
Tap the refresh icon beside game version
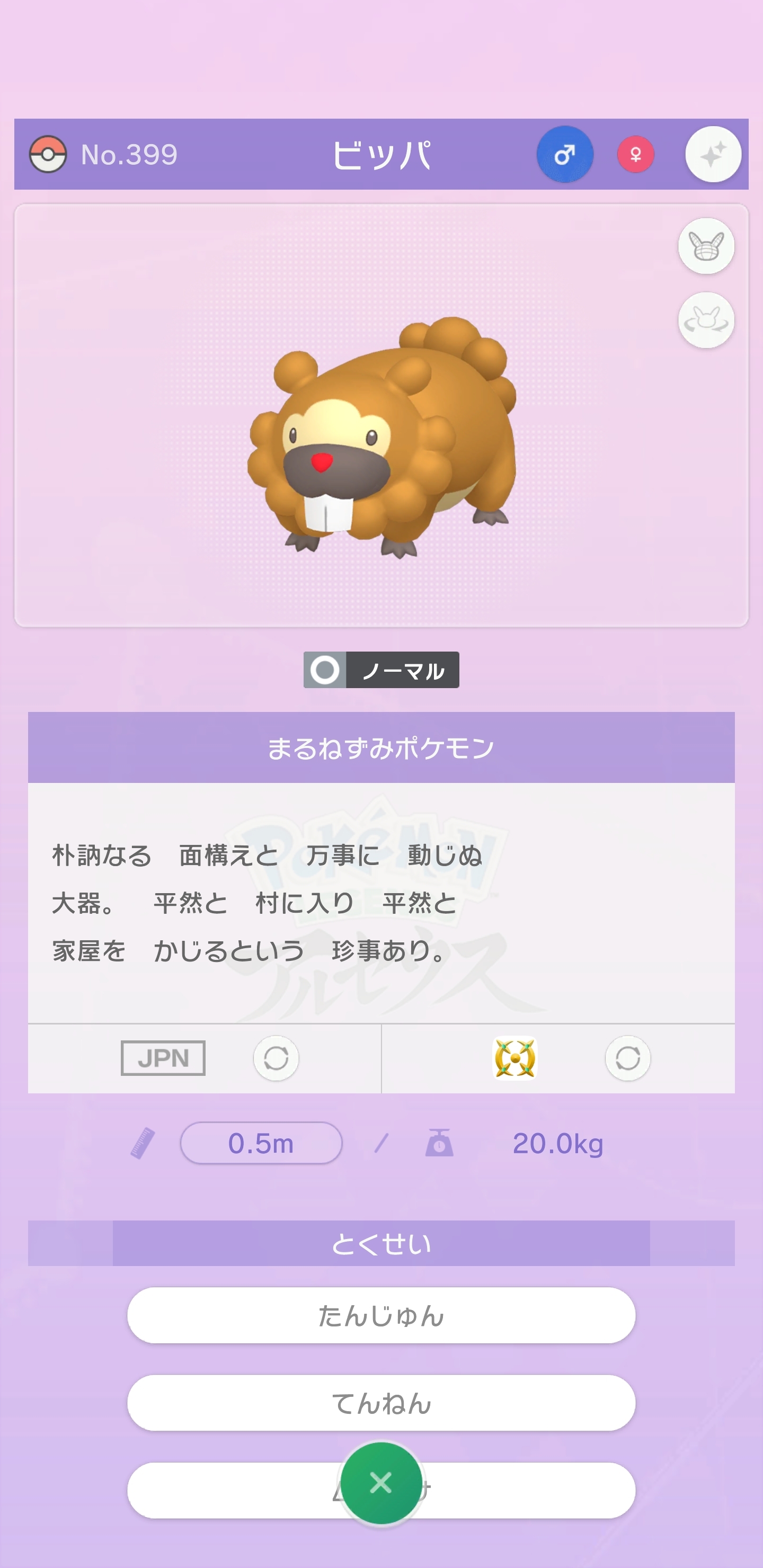coord(627,1058)
